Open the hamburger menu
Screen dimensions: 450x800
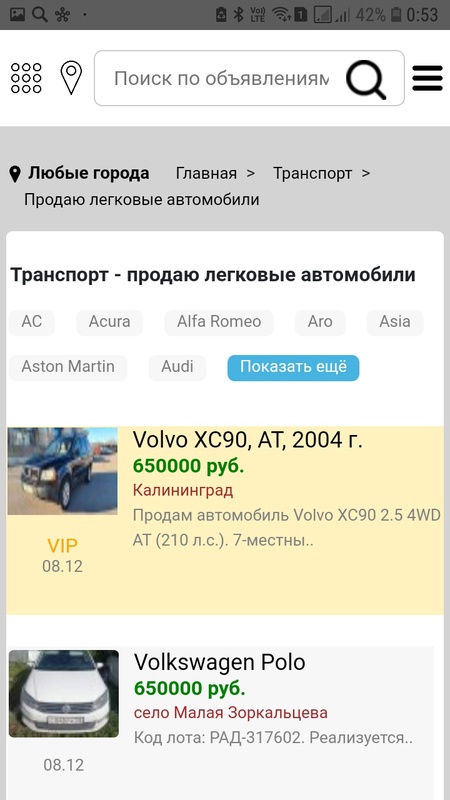coord(427,78)
